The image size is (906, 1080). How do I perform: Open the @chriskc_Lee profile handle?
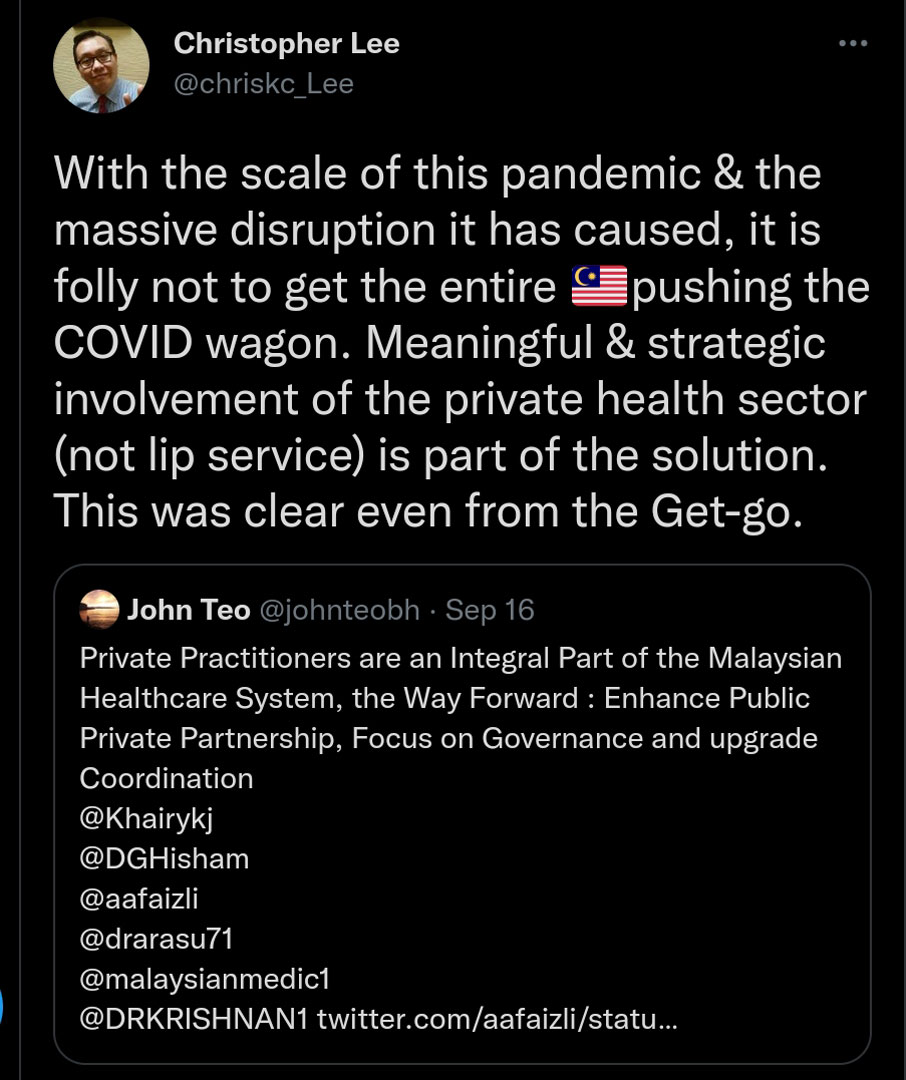click(263, 84)
